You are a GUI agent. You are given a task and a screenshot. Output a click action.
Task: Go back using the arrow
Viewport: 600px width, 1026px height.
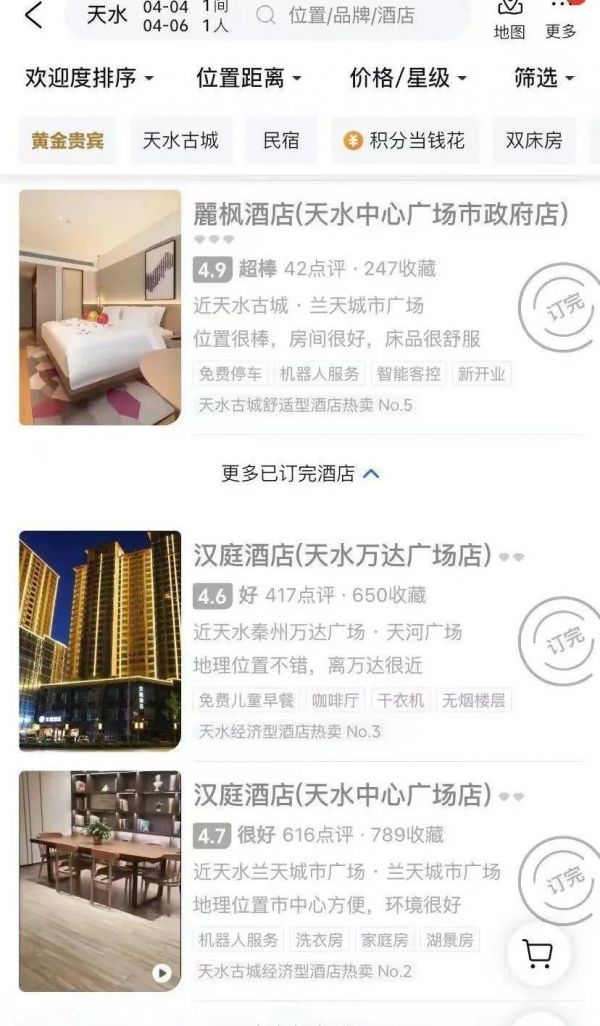coord(33,15)
